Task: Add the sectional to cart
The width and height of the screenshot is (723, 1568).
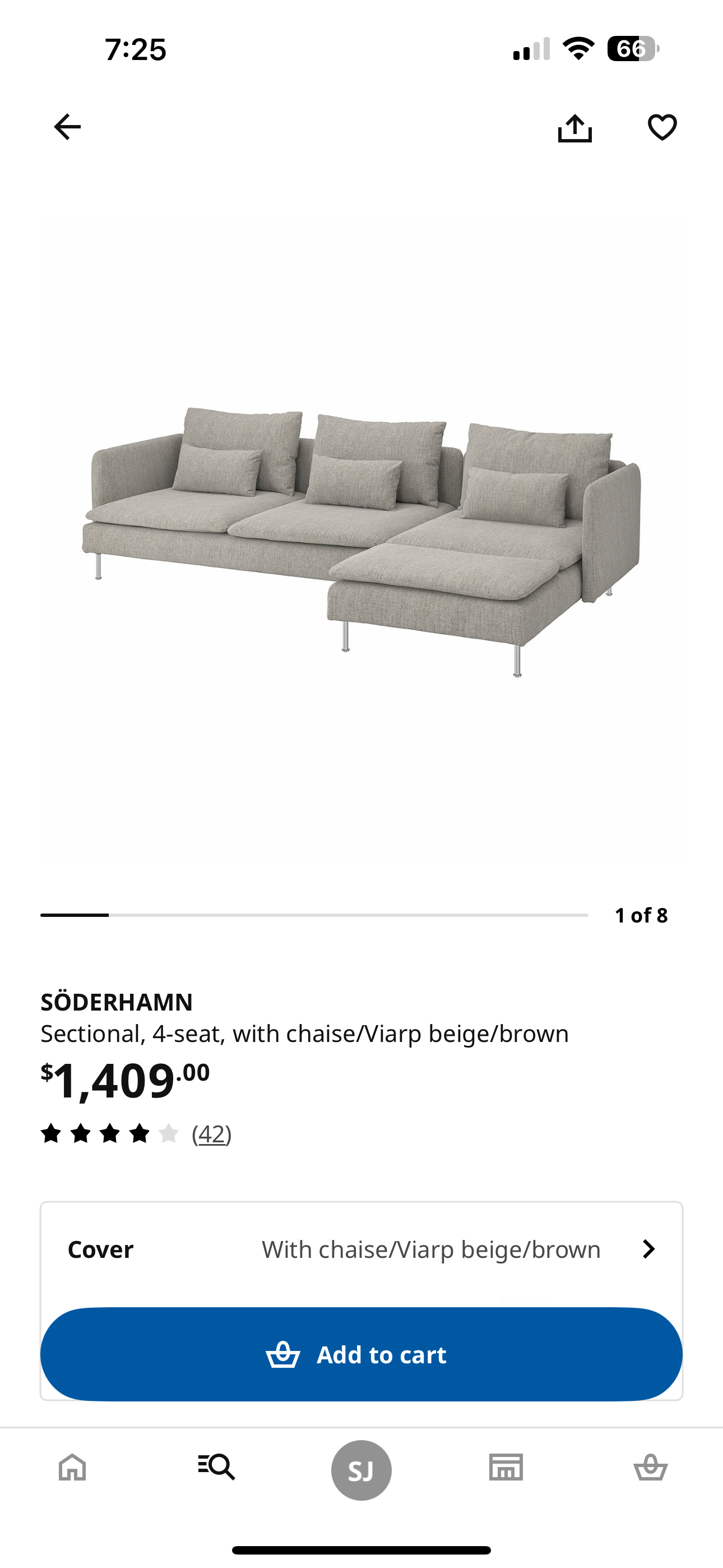Action: (361, 1354)
